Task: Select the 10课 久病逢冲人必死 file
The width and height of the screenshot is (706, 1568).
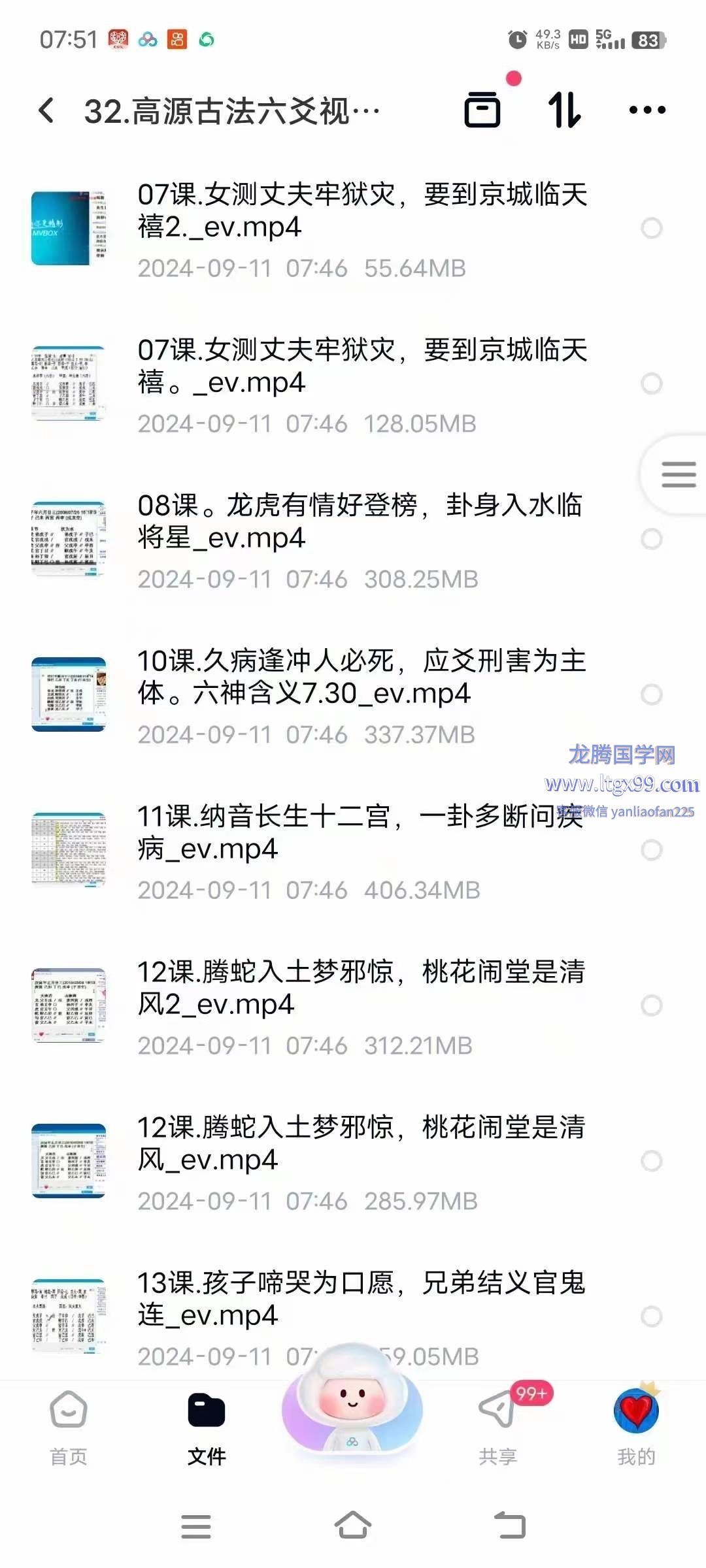Action: click(x=651, y=694)
